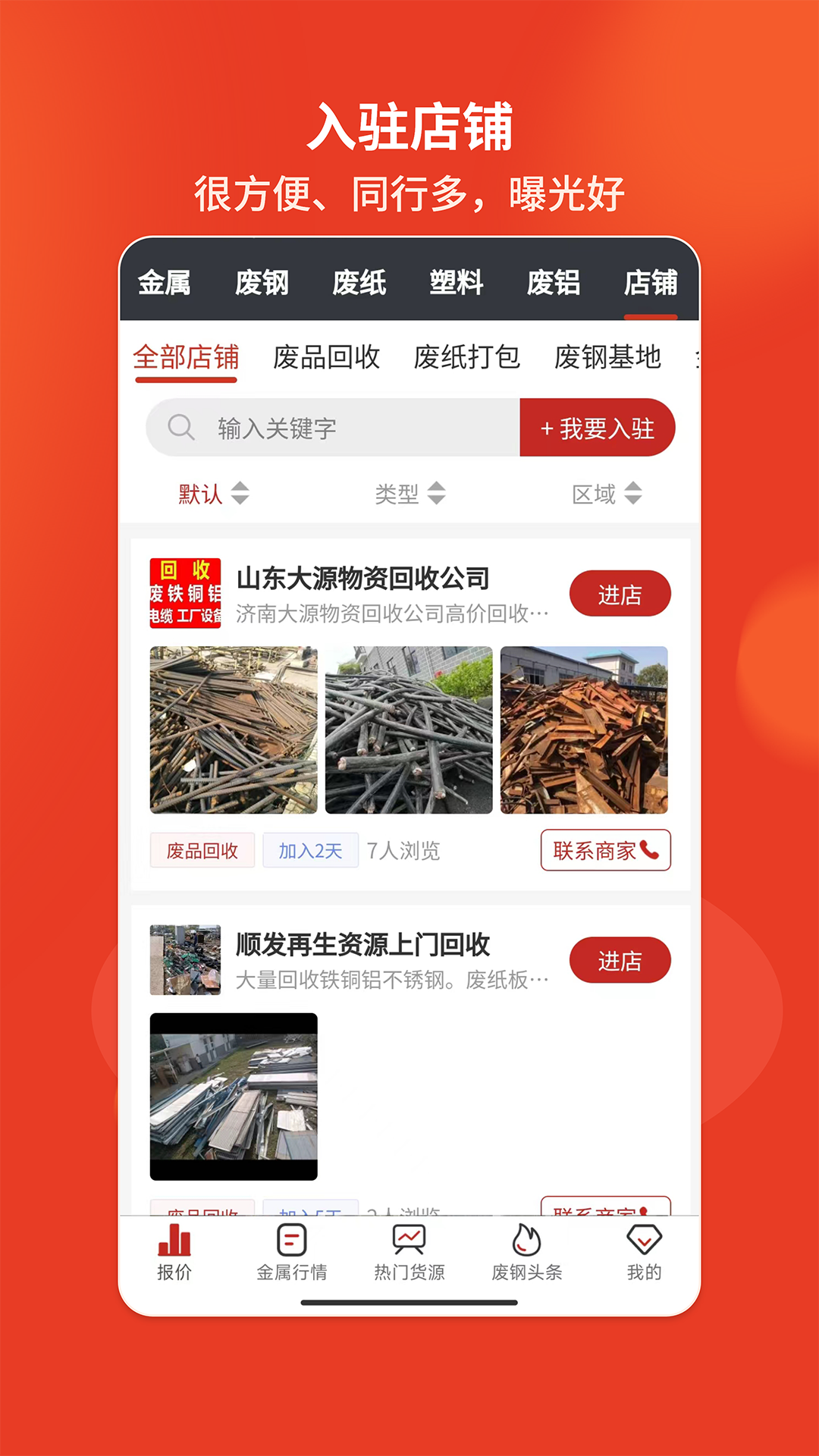This screenshot has width=819, height=1456.
Task: Tap the 废钢头条 scrap steel news icon
Action: tap(526, 1240)
